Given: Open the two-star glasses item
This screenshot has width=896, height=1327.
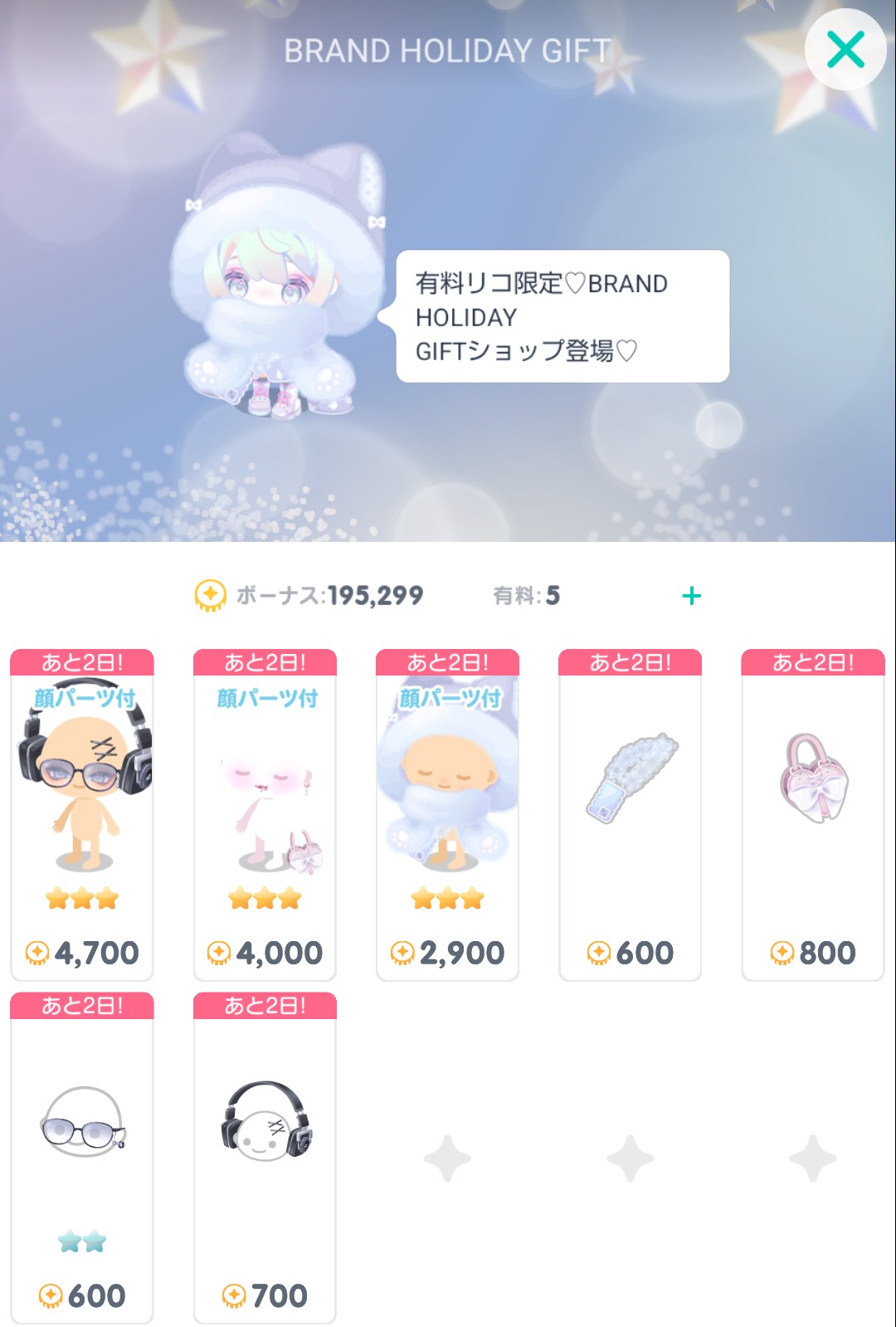Looking at the screenshot, I should pyautogui.click(x=82, y=1158).
